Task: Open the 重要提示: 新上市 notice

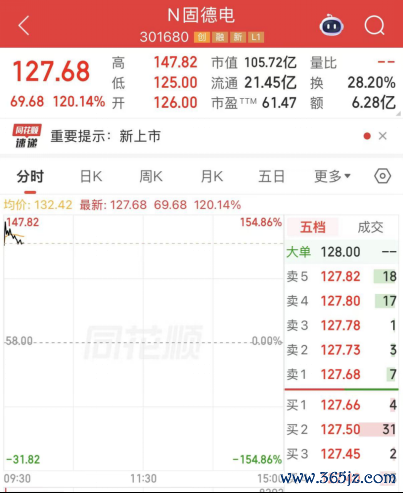Action: [x=105, y=136]
